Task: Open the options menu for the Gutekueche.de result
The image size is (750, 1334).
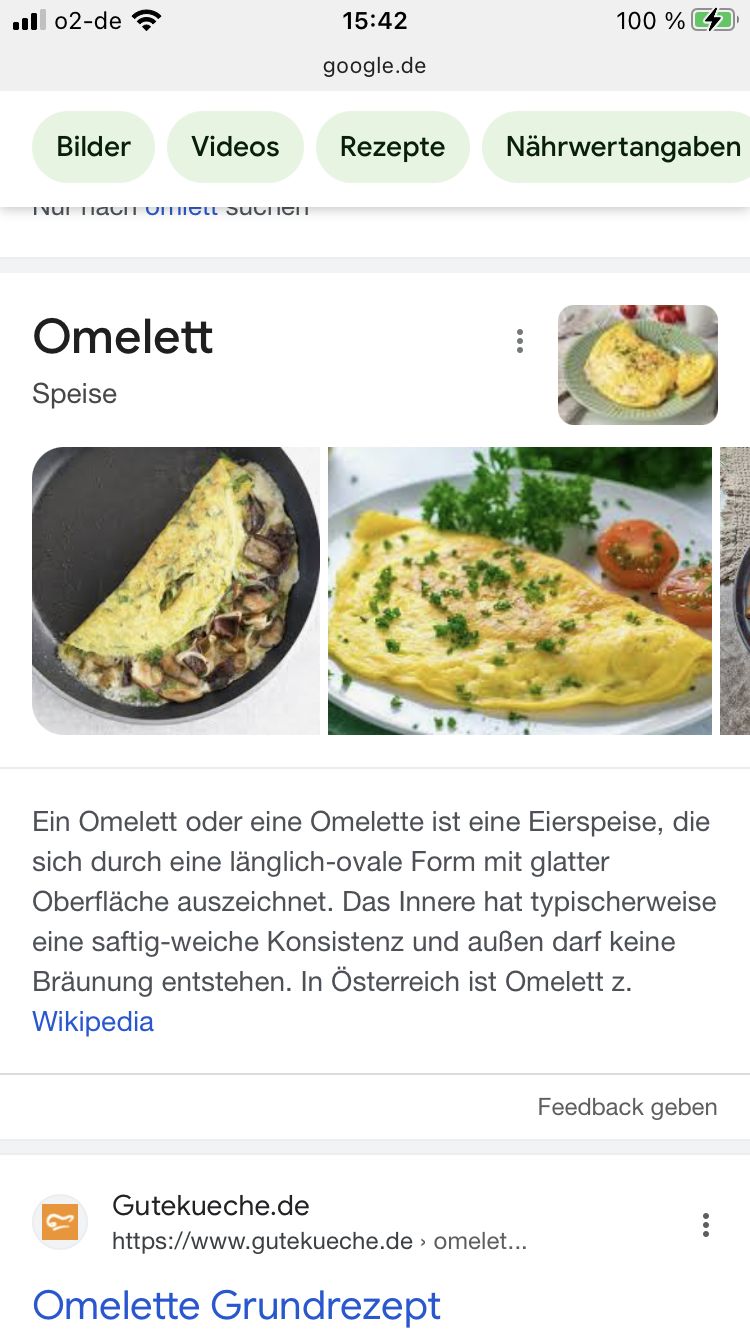Action: [x=706, y=1224]
